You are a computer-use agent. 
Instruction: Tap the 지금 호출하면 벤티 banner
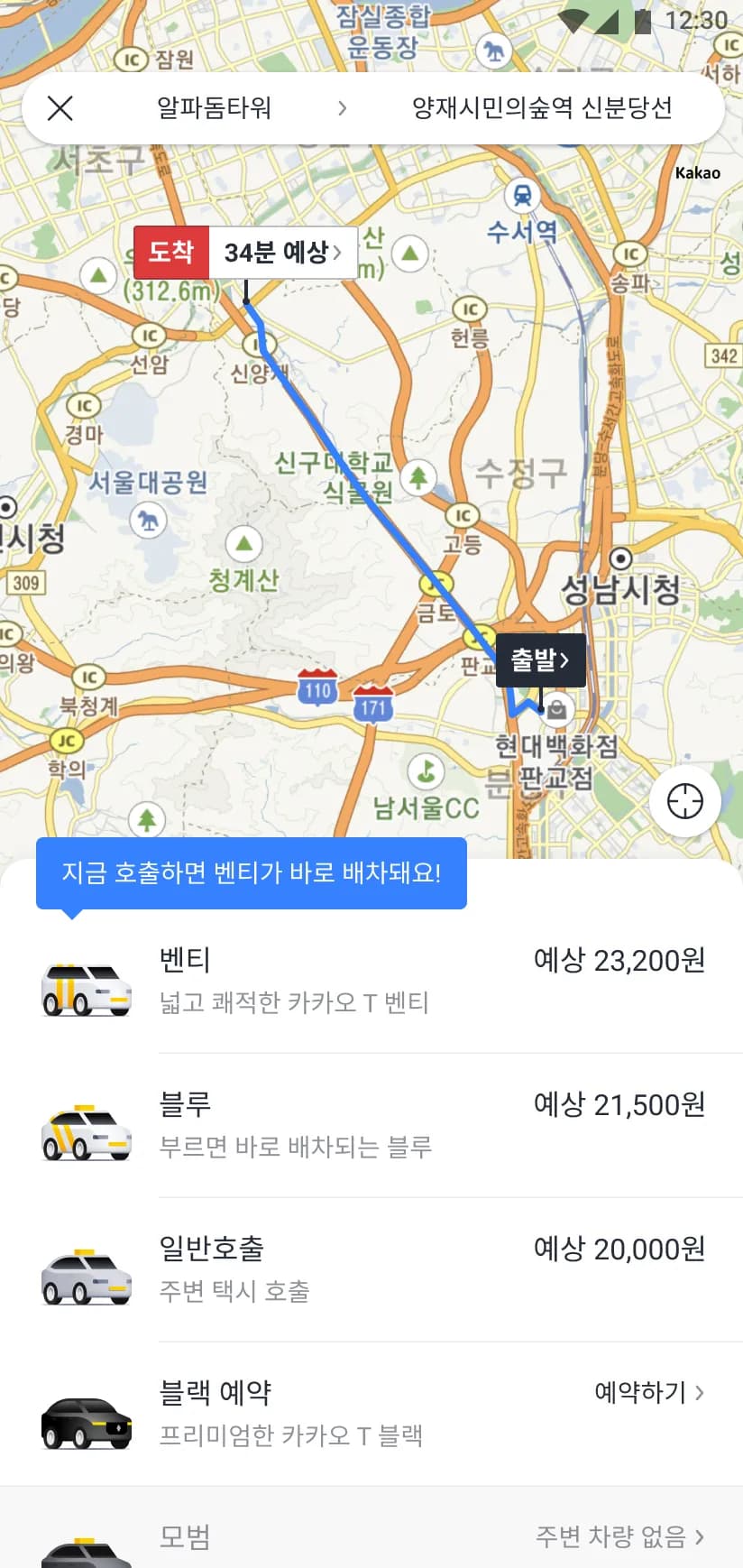251,872
